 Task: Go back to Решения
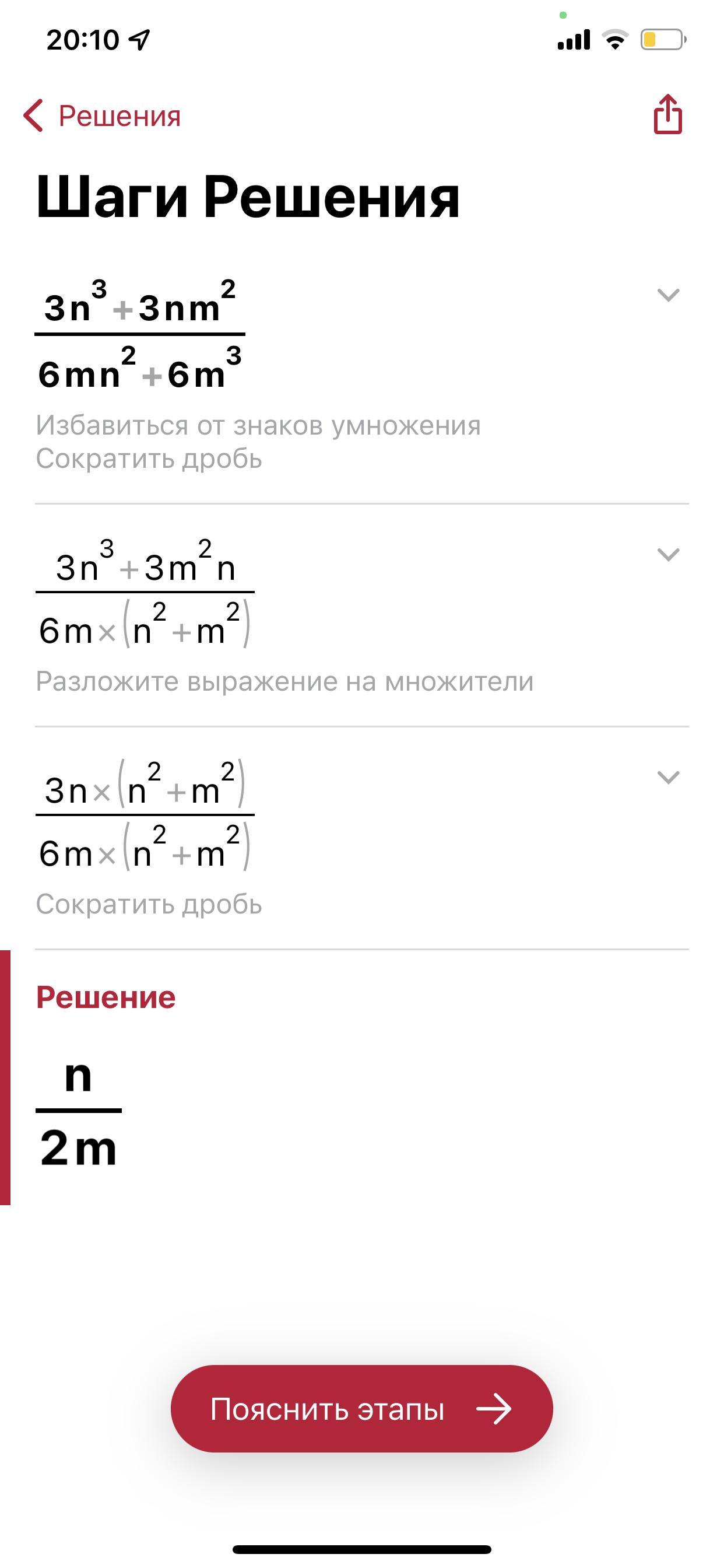[x=101, y=115]
